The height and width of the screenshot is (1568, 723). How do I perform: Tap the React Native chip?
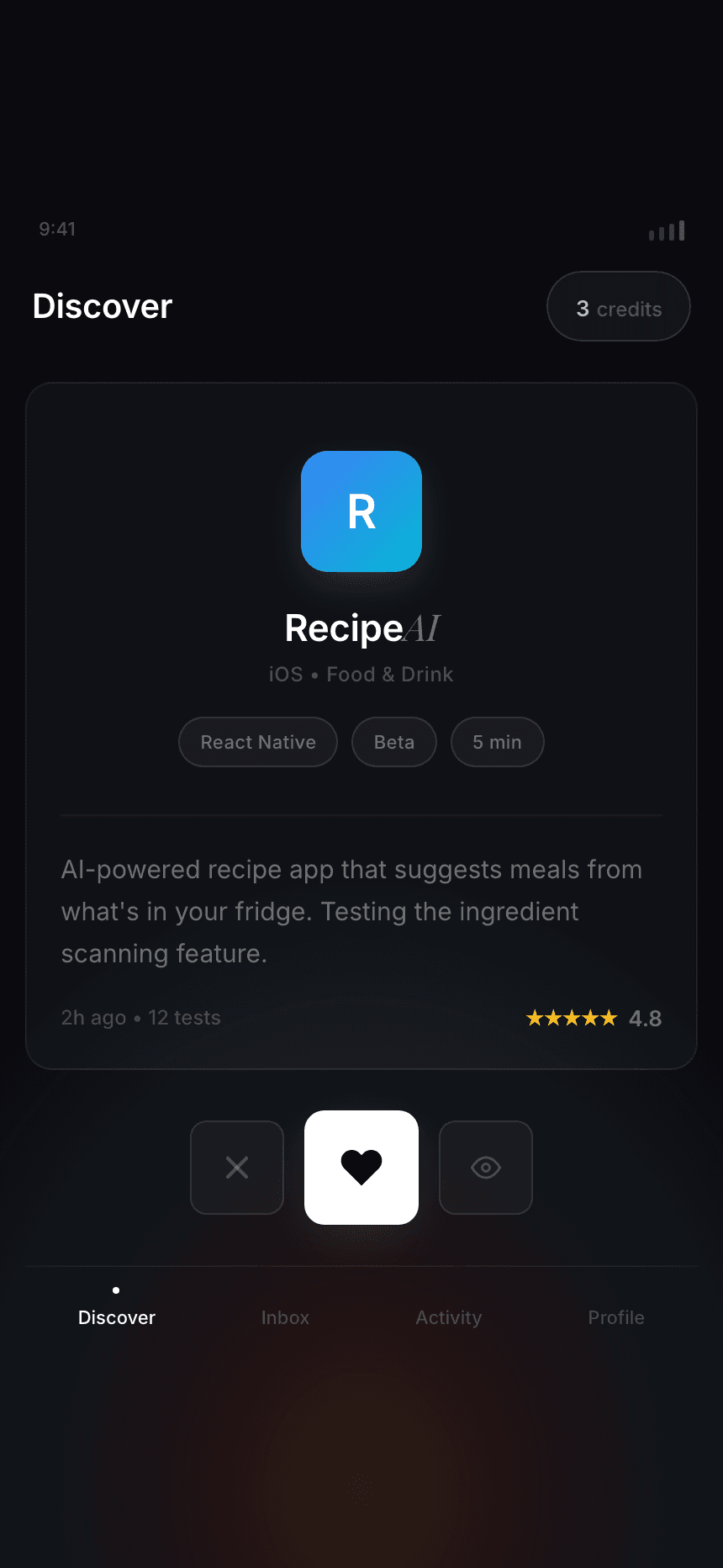(x=258, y=742)
